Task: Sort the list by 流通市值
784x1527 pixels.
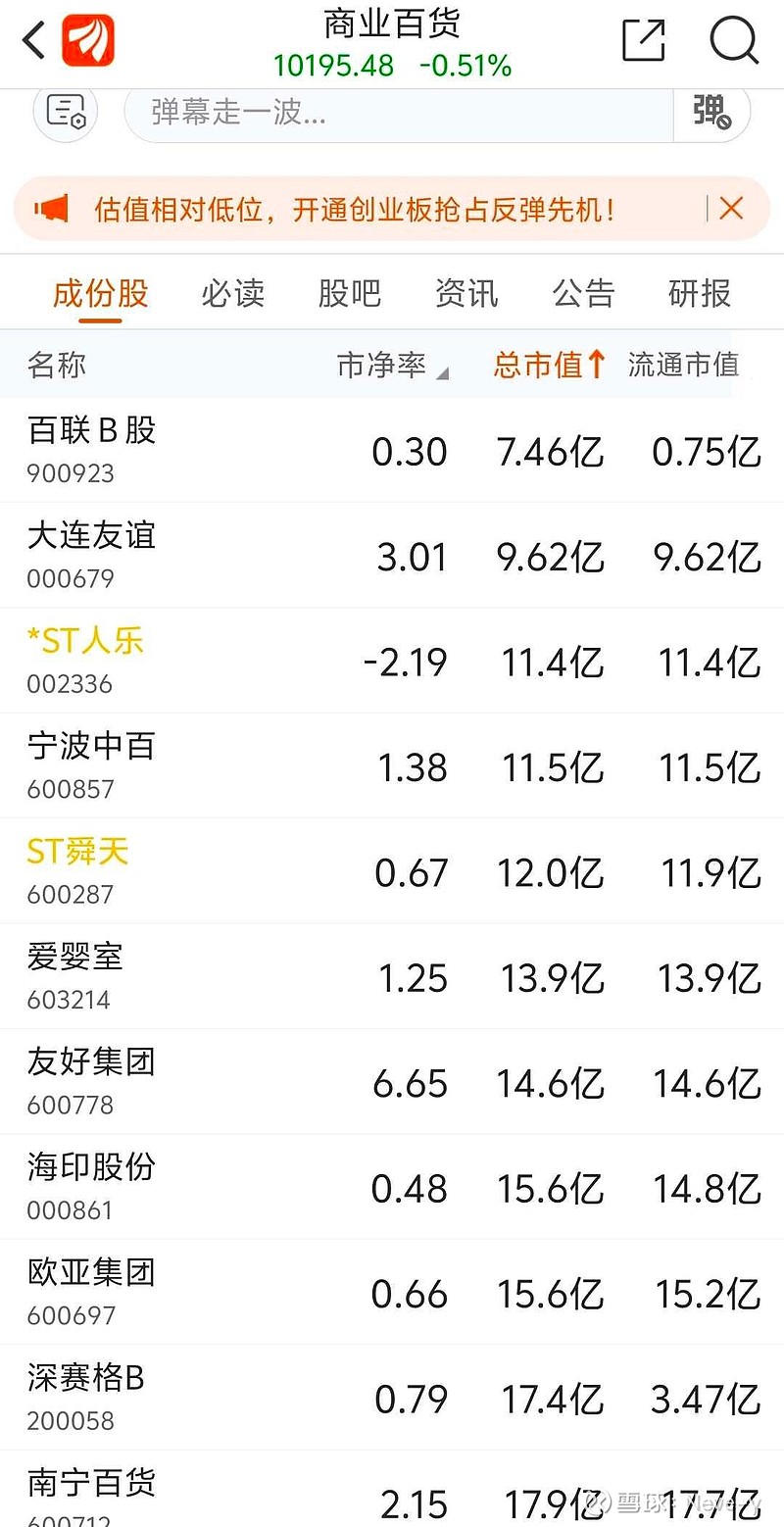Action: point(683,366)
